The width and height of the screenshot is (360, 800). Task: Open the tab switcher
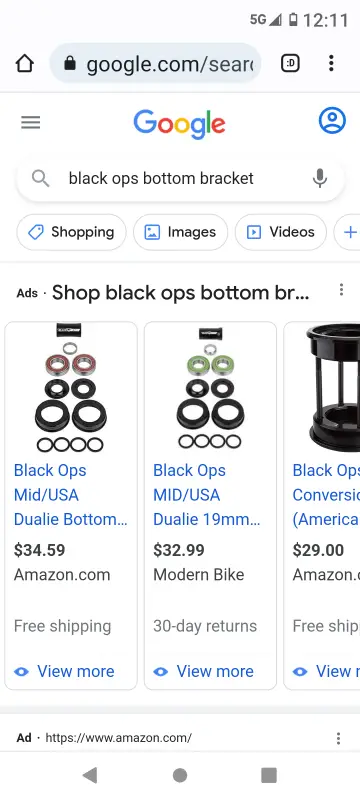pos(291,63)
